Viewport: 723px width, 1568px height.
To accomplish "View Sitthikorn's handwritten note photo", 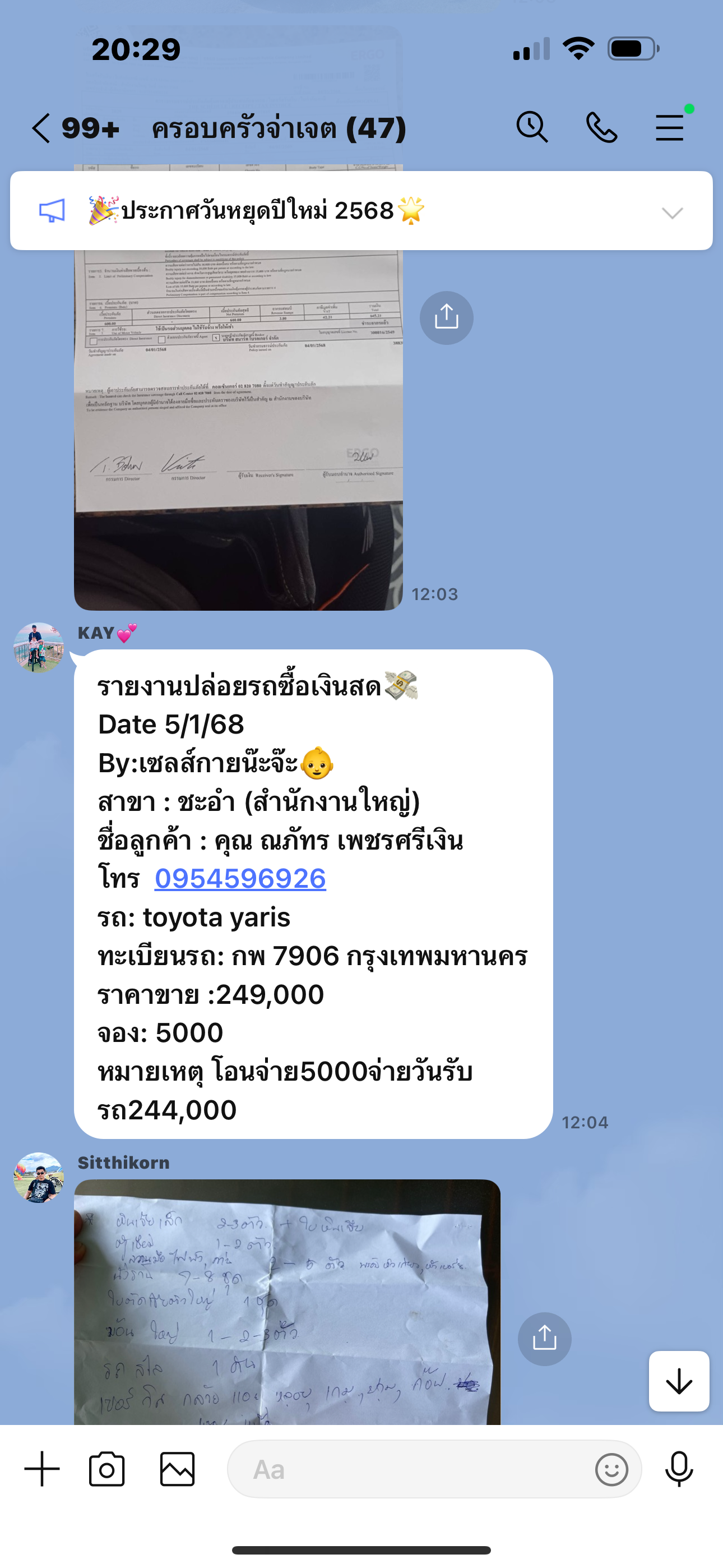I will (286, 1302).
